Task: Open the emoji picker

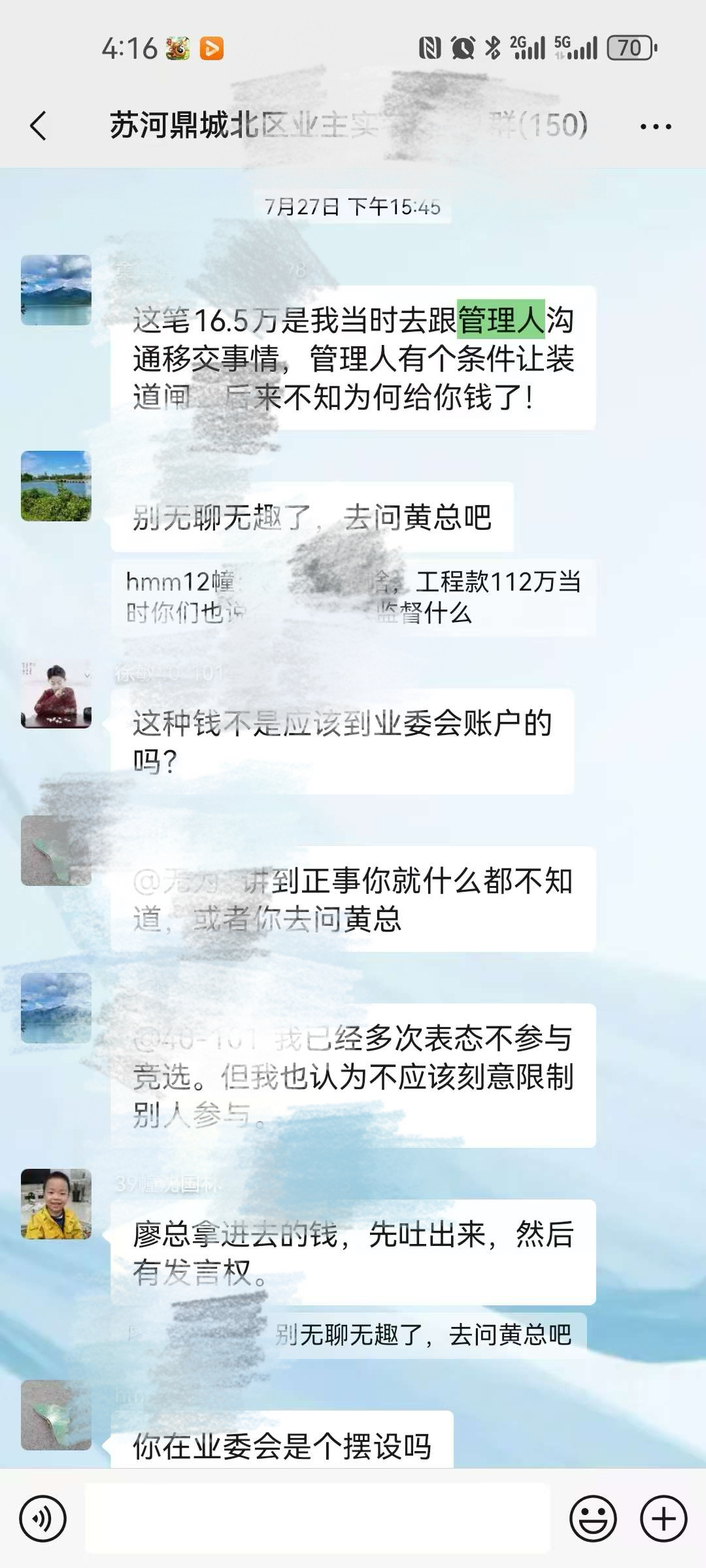Action: (593, 1518)
